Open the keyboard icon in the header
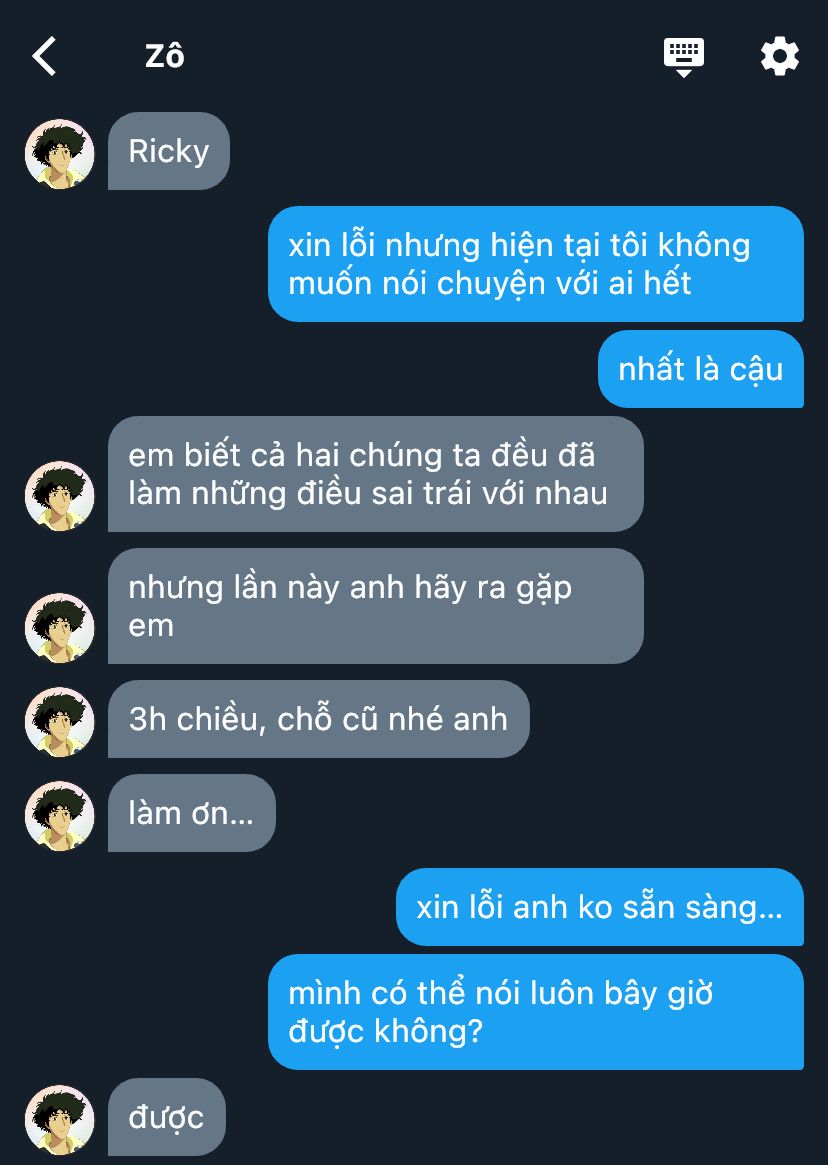828x1165 pixels. click(x=684, y=56)
